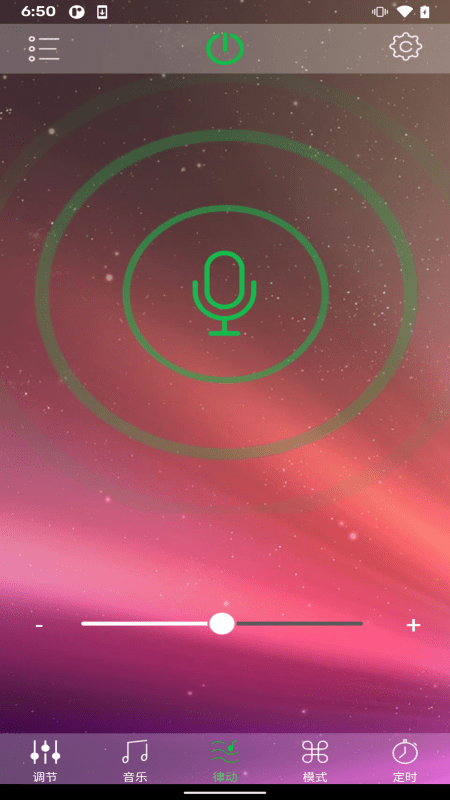The width and height of the screenshot is (450, 800).
Task: Go to the 模式 tab
Action: coord(315,760)
